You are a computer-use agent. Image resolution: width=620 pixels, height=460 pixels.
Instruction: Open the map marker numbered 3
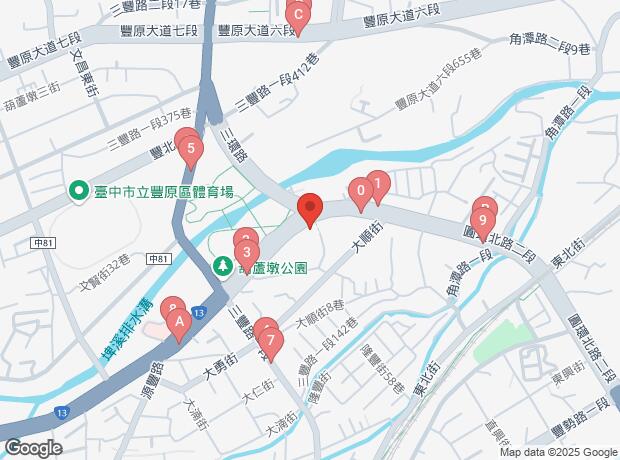[x=246, y=252]
